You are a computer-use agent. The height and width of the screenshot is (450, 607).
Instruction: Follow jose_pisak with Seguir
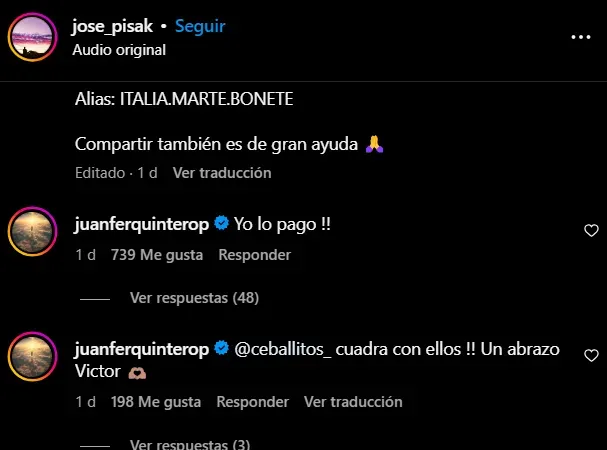(200, 27)
